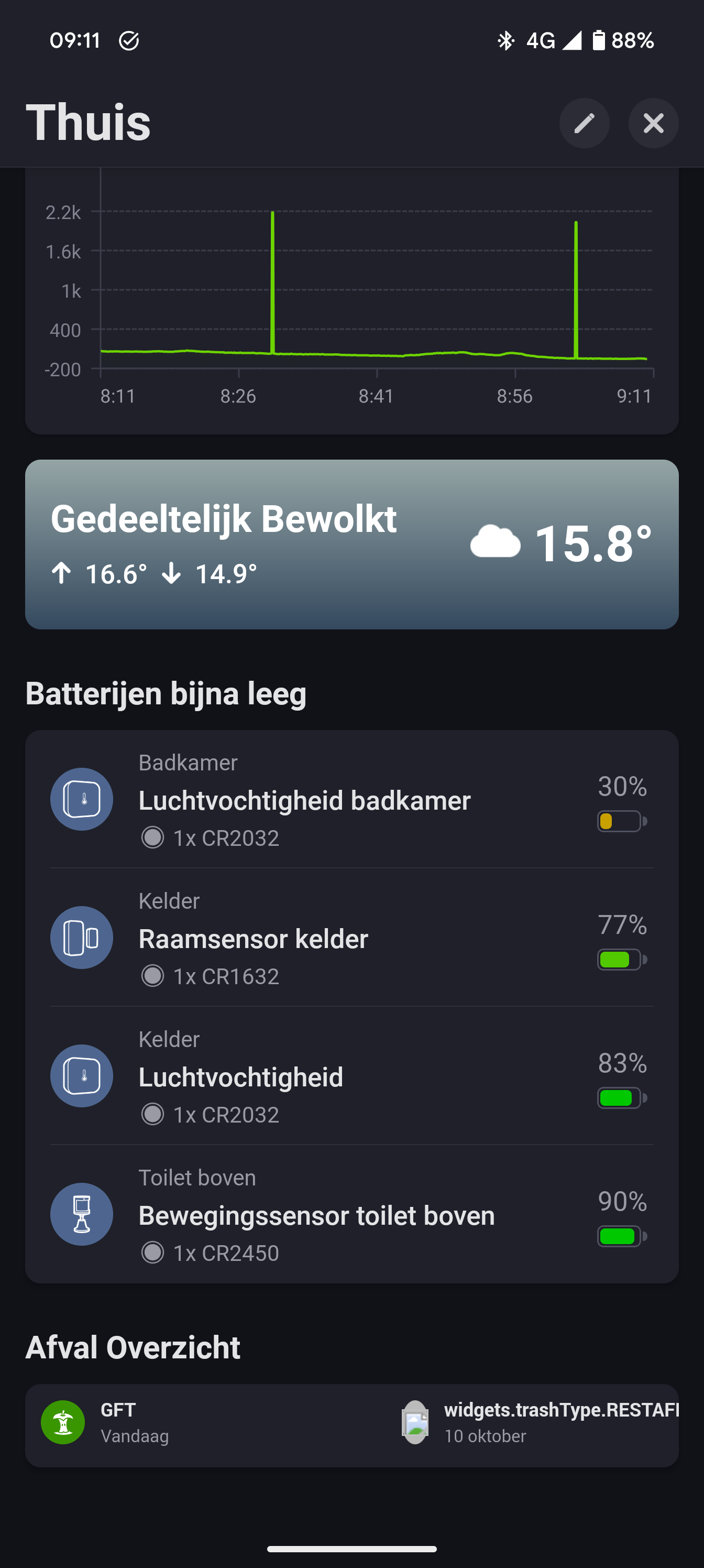Open the Gedeeltelijk Bewolkt weather card
Viewport: 704px width, 1568px height.
tap(351, 544)
